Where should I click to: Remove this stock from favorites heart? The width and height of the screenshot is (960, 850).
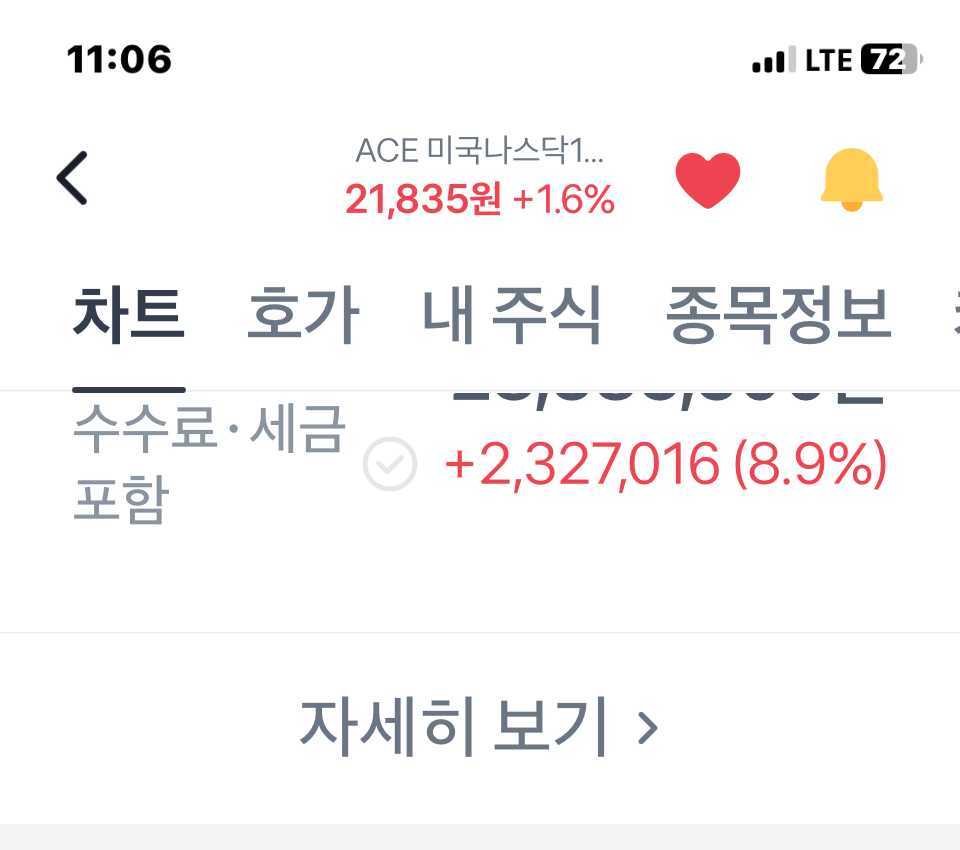click(x=708, y=180)
